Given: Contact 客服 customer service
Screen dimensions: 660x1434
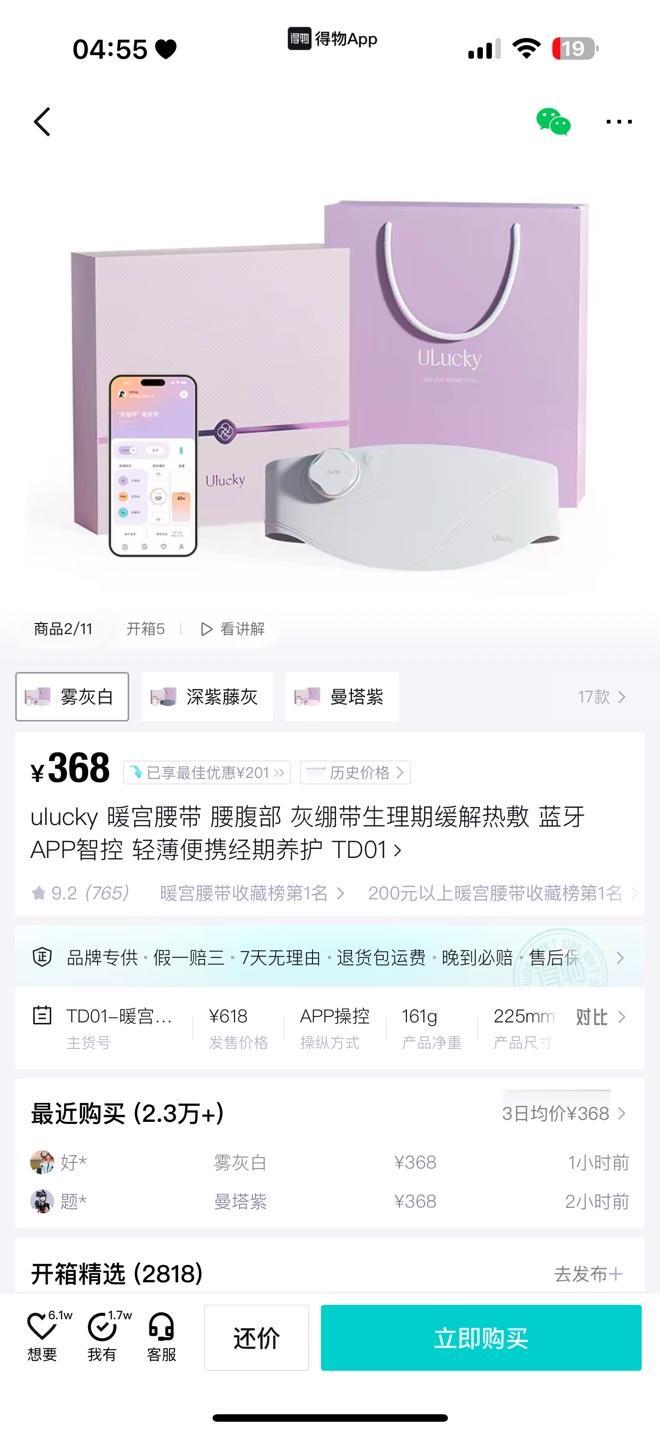Looking at the screenshot, I should coord(161,1337).
